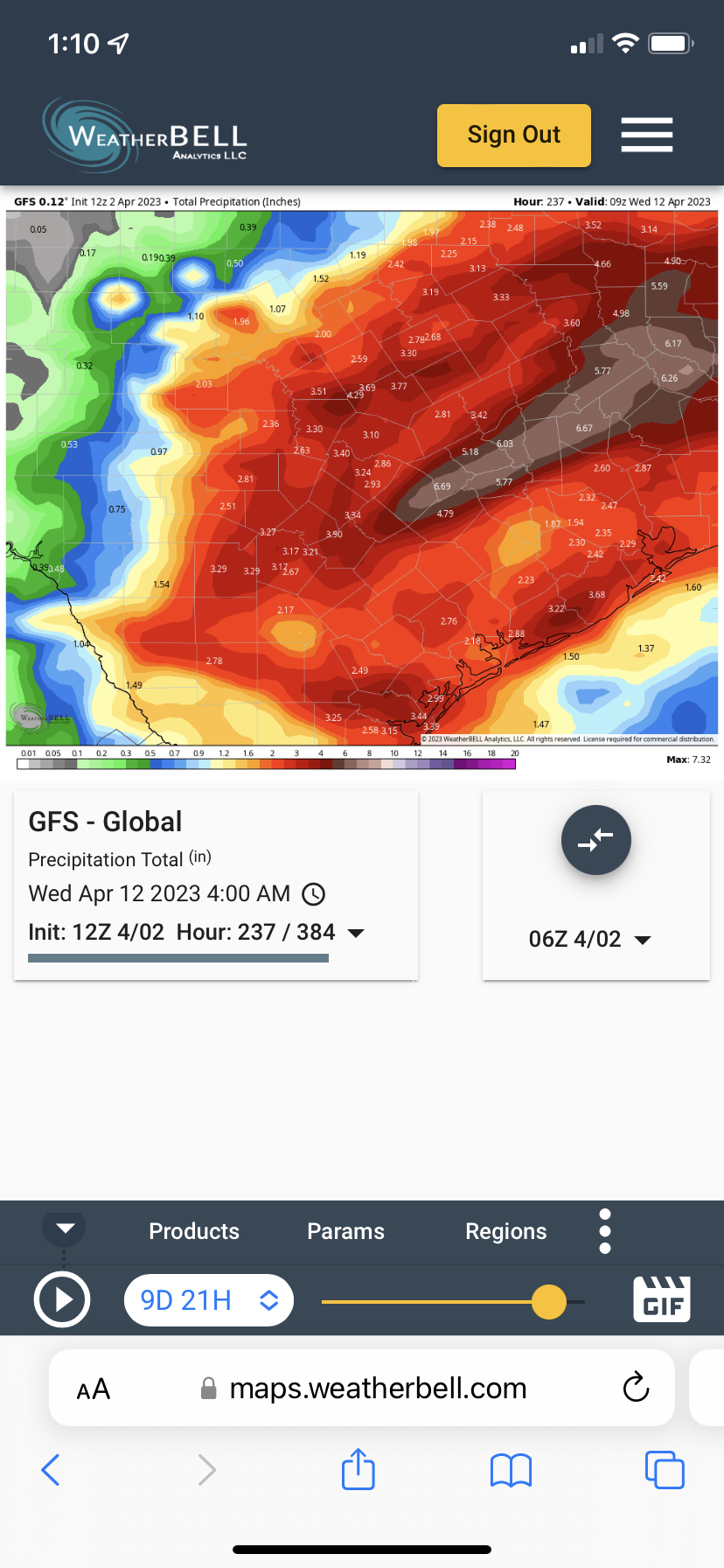Tap the forecast time slider handle
The image size is (724, 1568).
549,1301
